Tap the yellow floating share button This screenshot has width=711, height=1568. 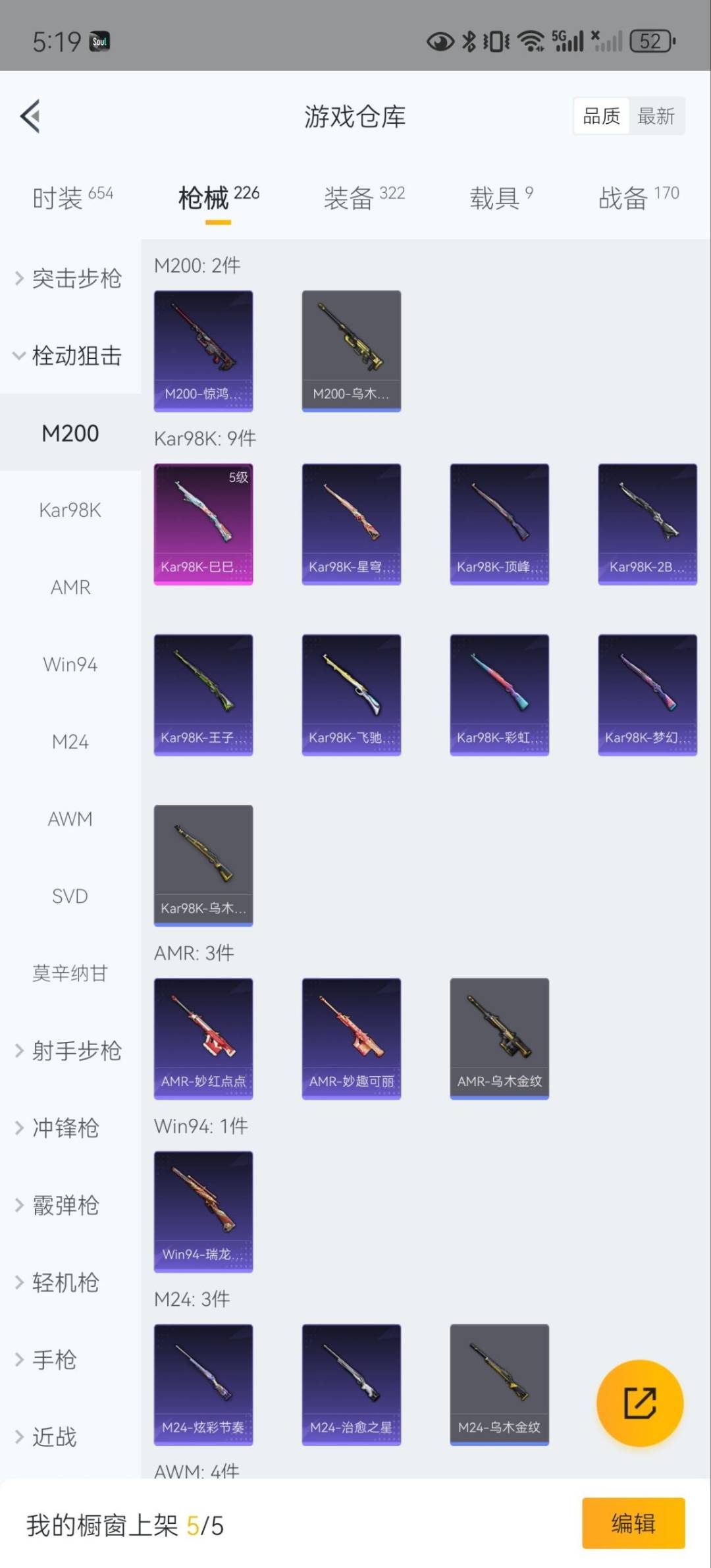(639, 1403)
